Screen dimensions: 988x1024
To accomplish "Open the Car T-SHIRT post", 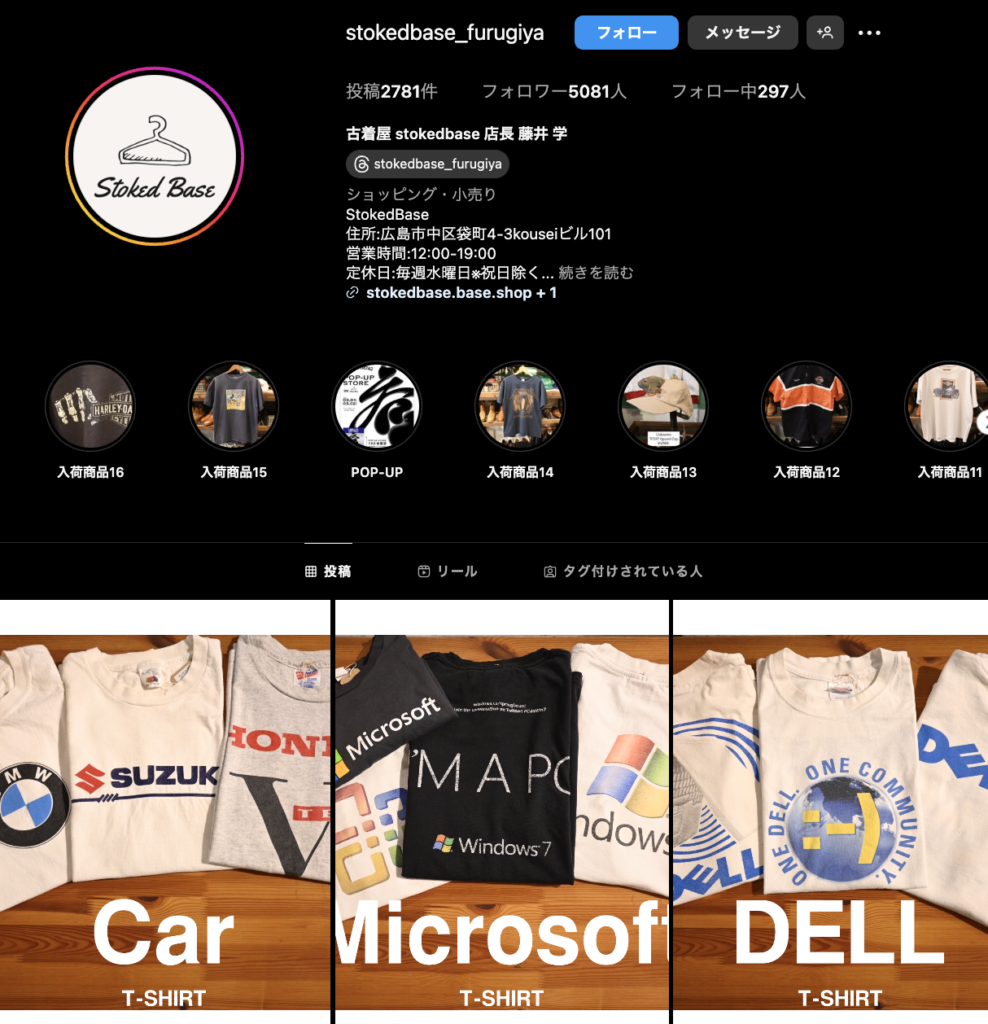I will (164, 810).
